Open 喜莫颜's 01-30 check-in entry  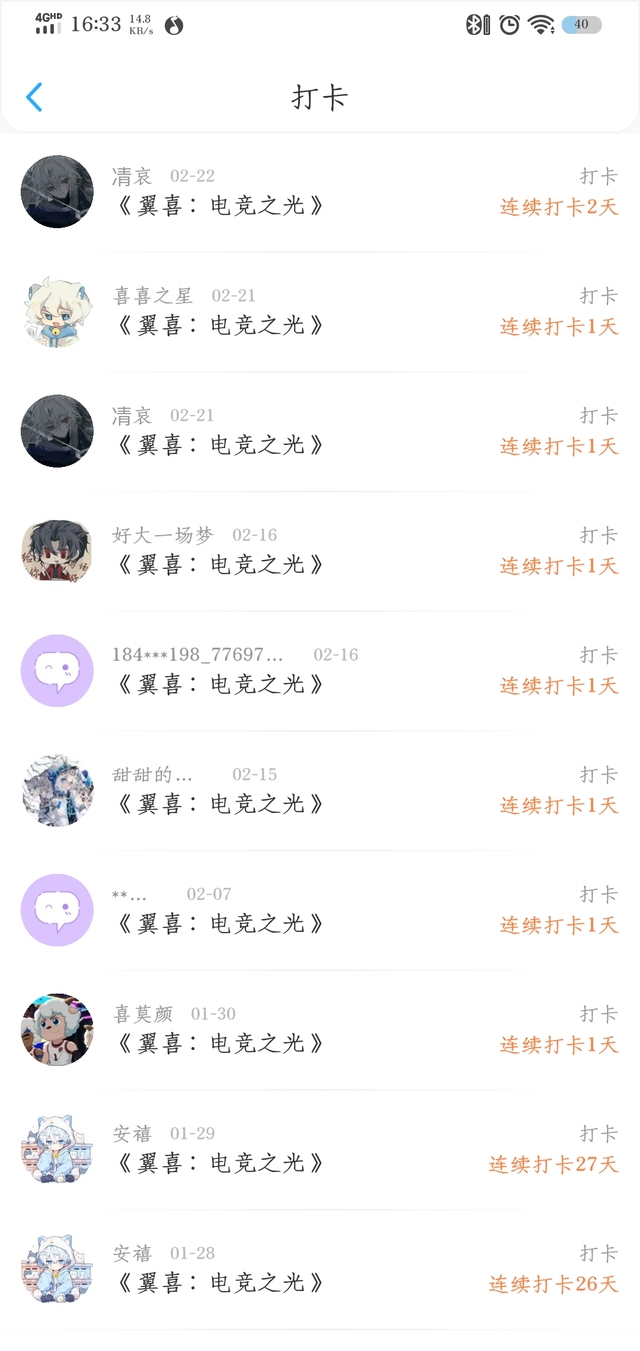320,1030
